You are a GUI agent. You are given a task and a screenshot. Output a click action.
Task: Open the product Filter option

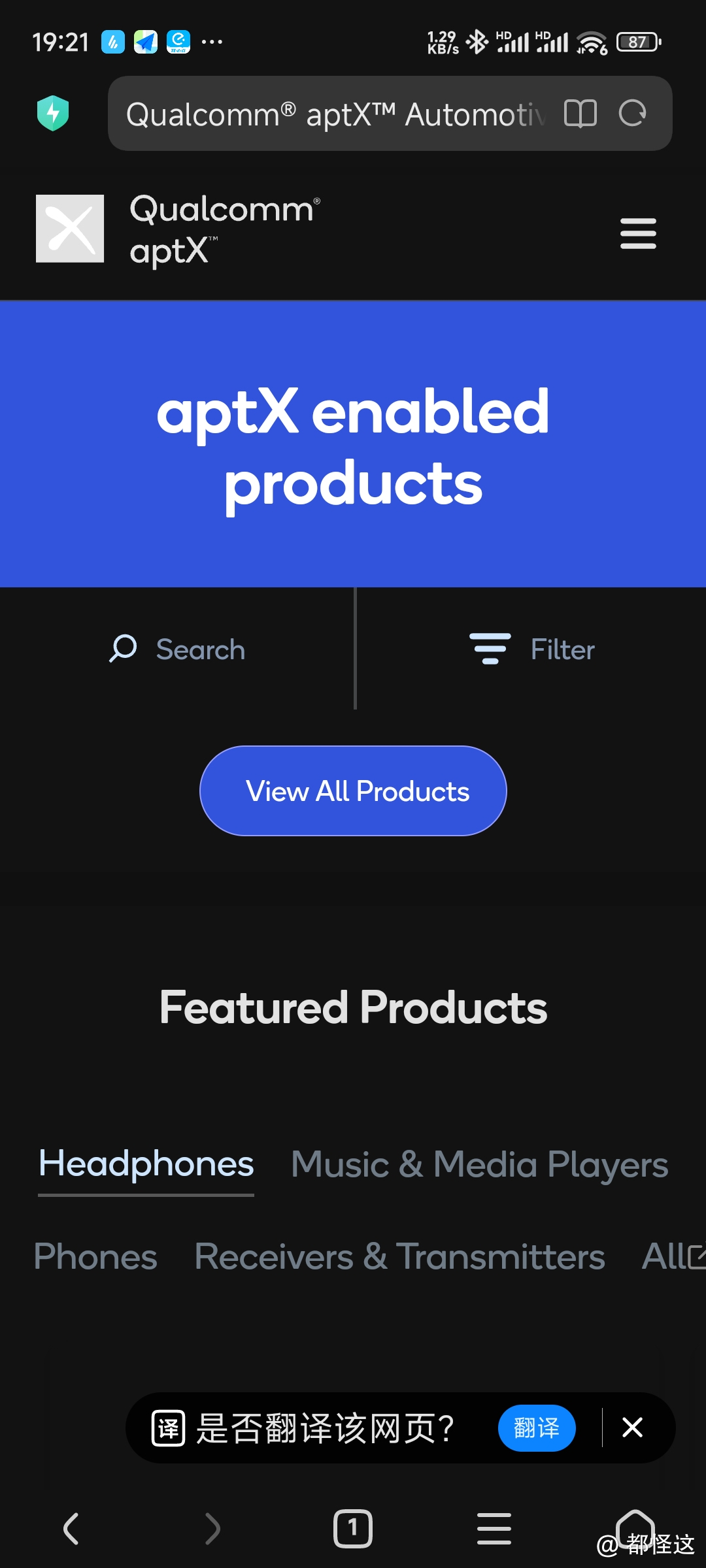(x=532, y=649)
